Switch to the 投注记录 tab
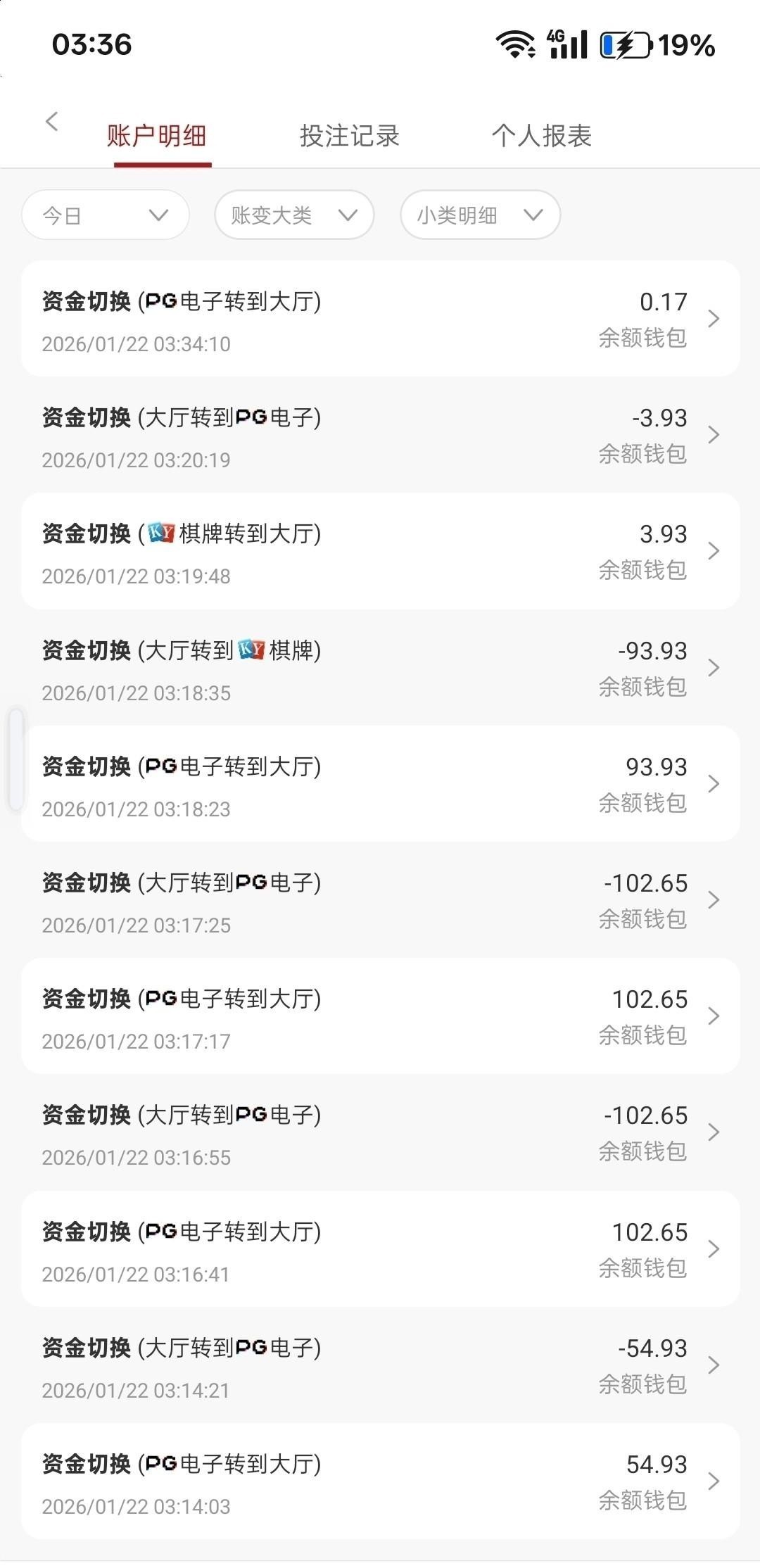 tap(349, 136)
